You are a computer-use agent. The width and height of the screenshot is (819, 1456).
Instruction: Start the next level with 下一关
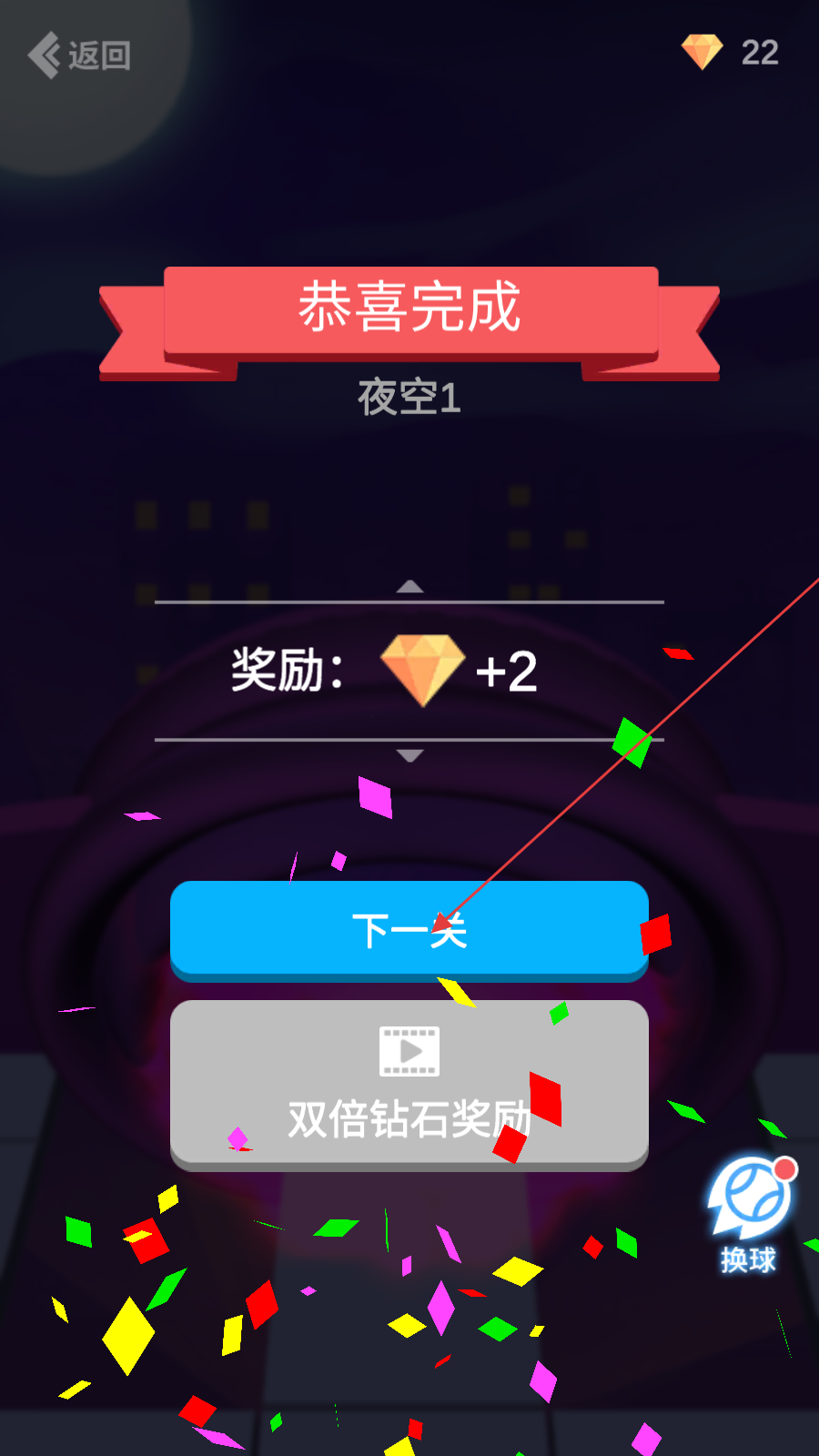(x=409, y=930)
